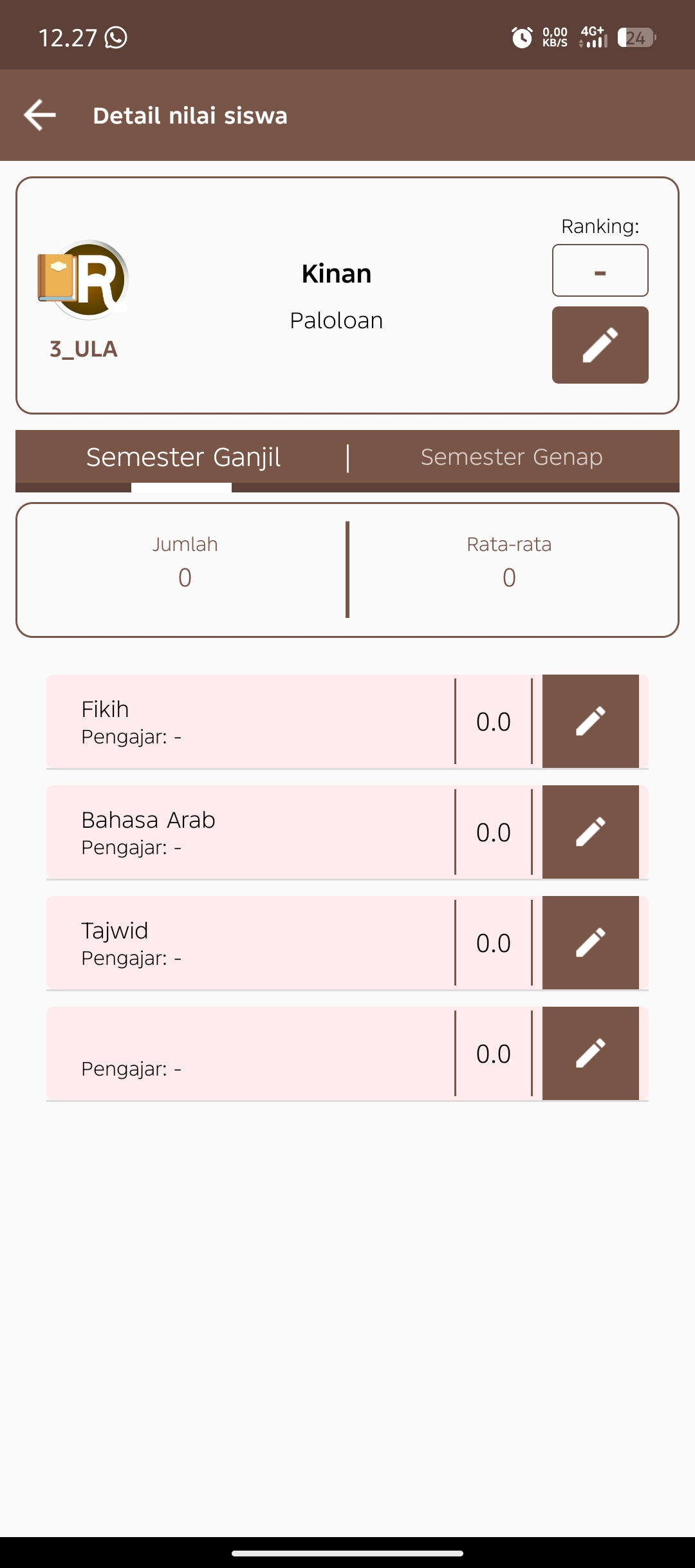This screenshot has height=1568, width=695.
Task: Click the alarm clock status bar icon
Action: (x=521, y=37)
